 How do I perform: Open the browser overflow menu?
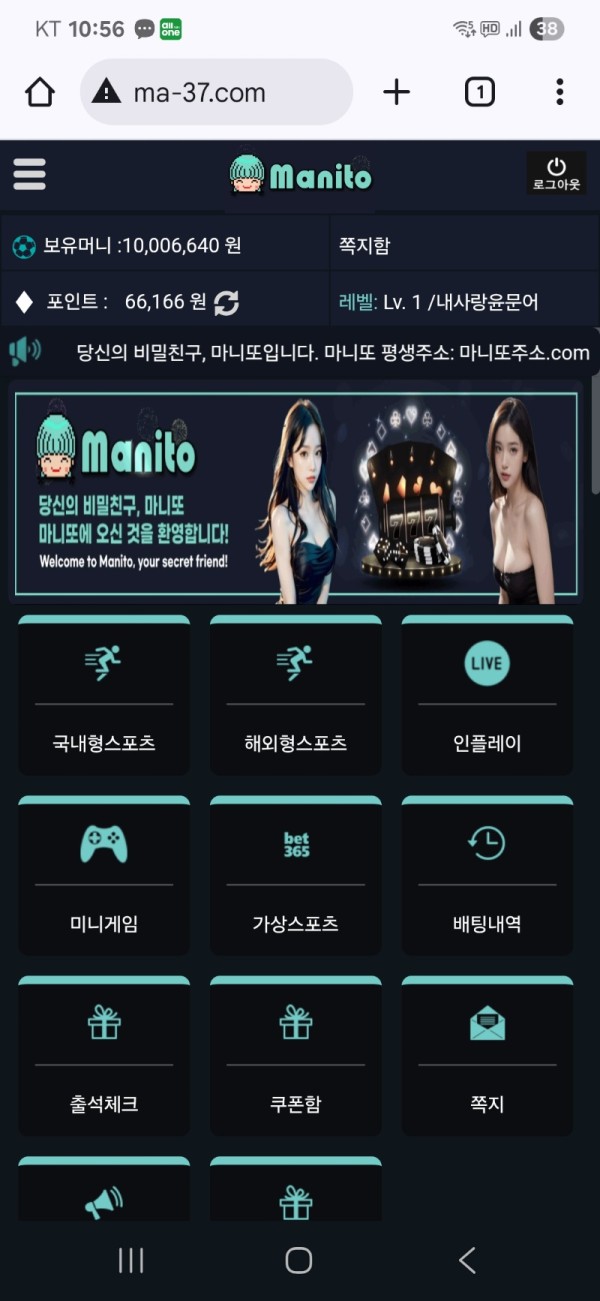559,93
